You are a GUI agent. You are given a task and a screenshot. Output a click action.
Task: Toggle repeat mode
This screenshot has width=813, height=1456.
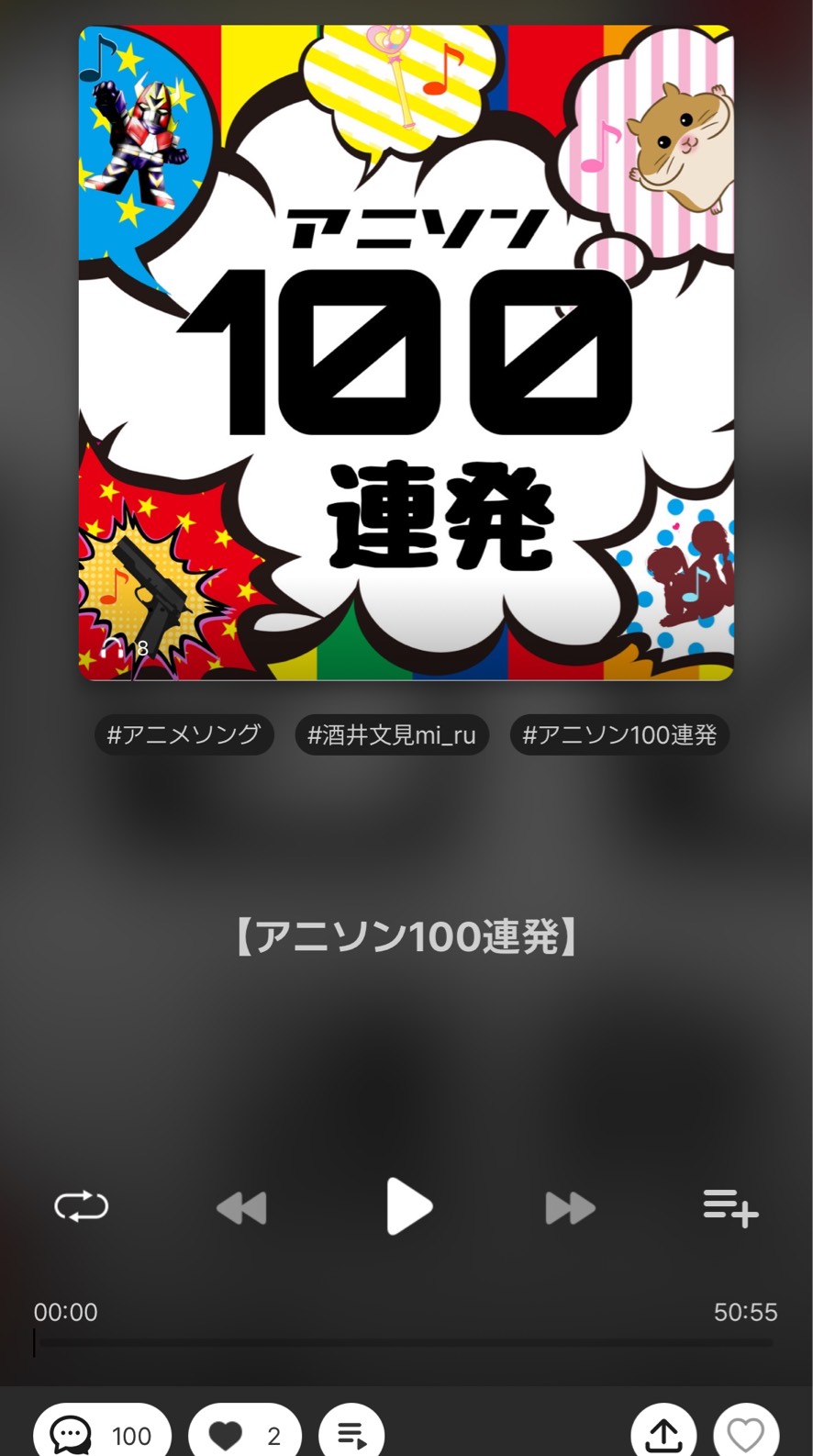click(x=82, y=1206)
